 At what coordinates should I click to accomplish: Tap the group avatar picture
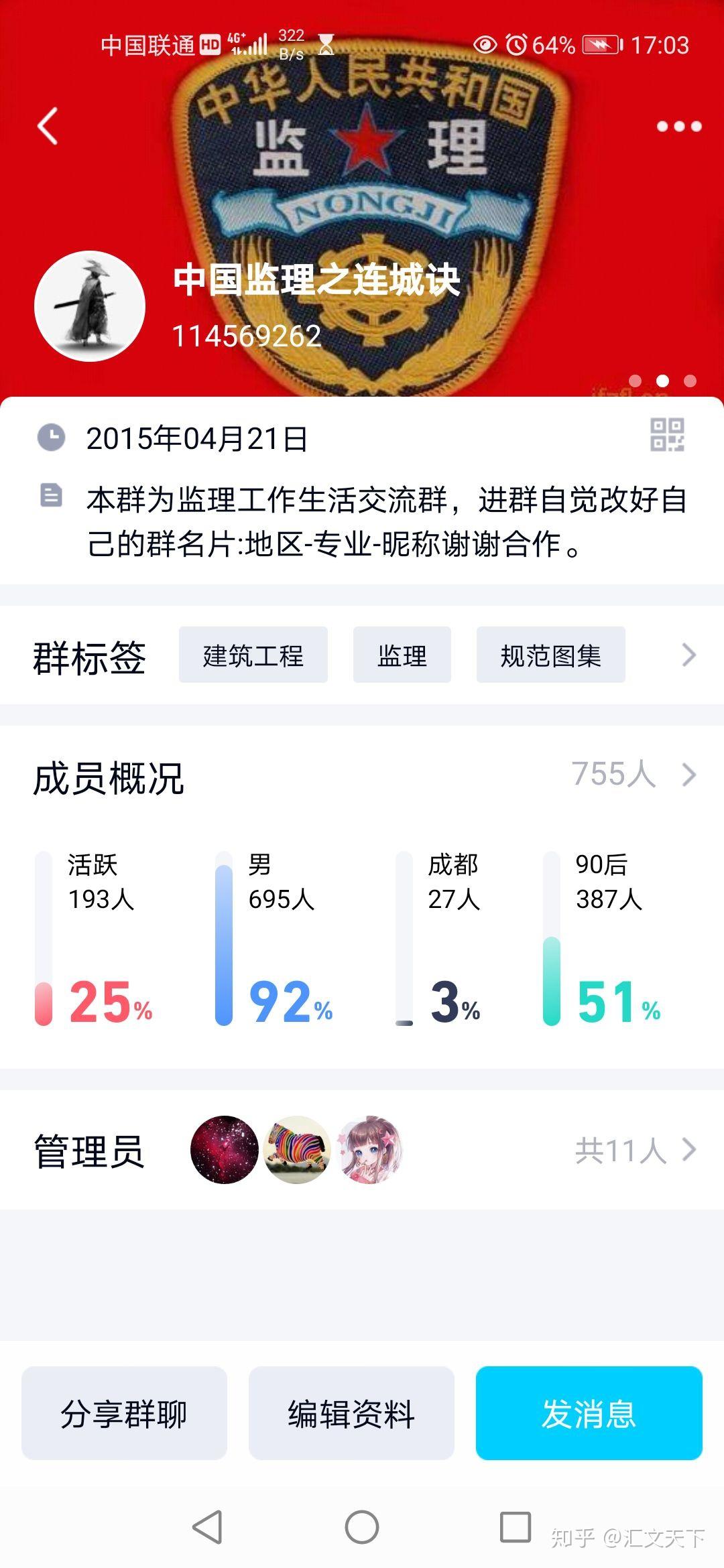tap(90, 306)
